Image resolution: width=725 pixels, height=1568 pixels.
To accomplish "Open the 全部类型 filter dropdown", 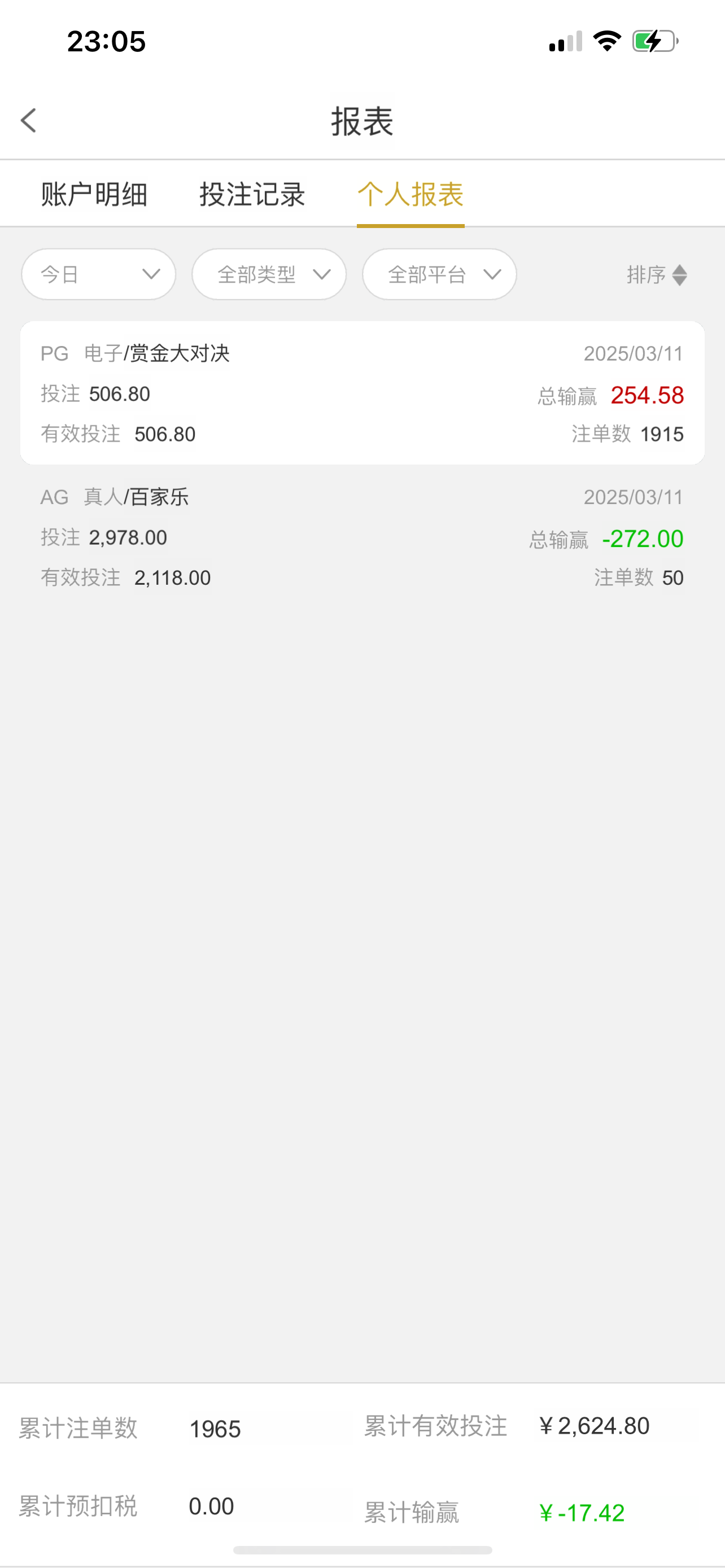I will tap(269, 274).
